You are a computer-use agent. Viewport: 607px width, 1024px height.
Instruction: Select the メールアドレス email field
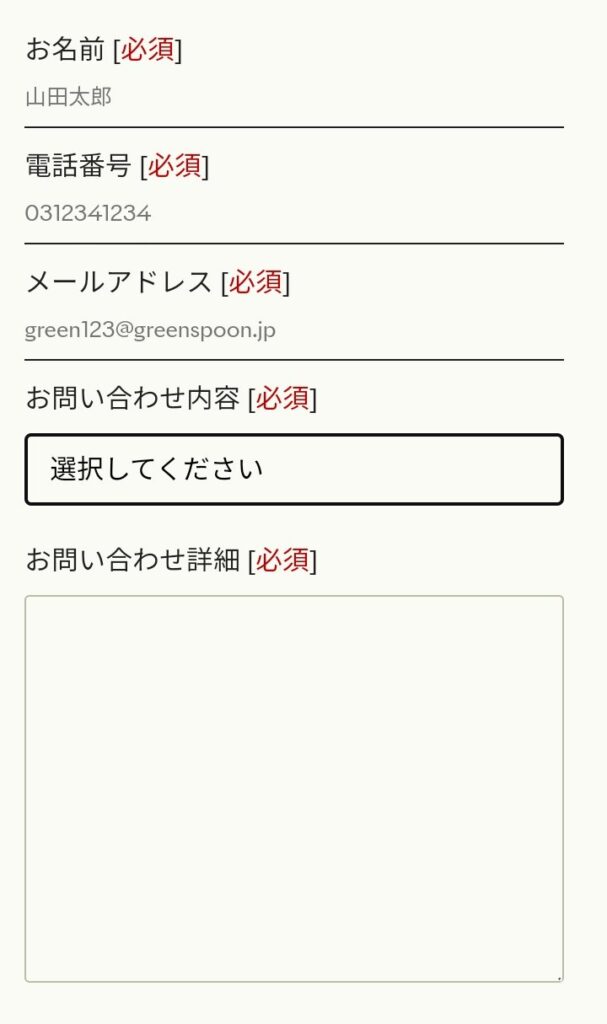point(294,330)
